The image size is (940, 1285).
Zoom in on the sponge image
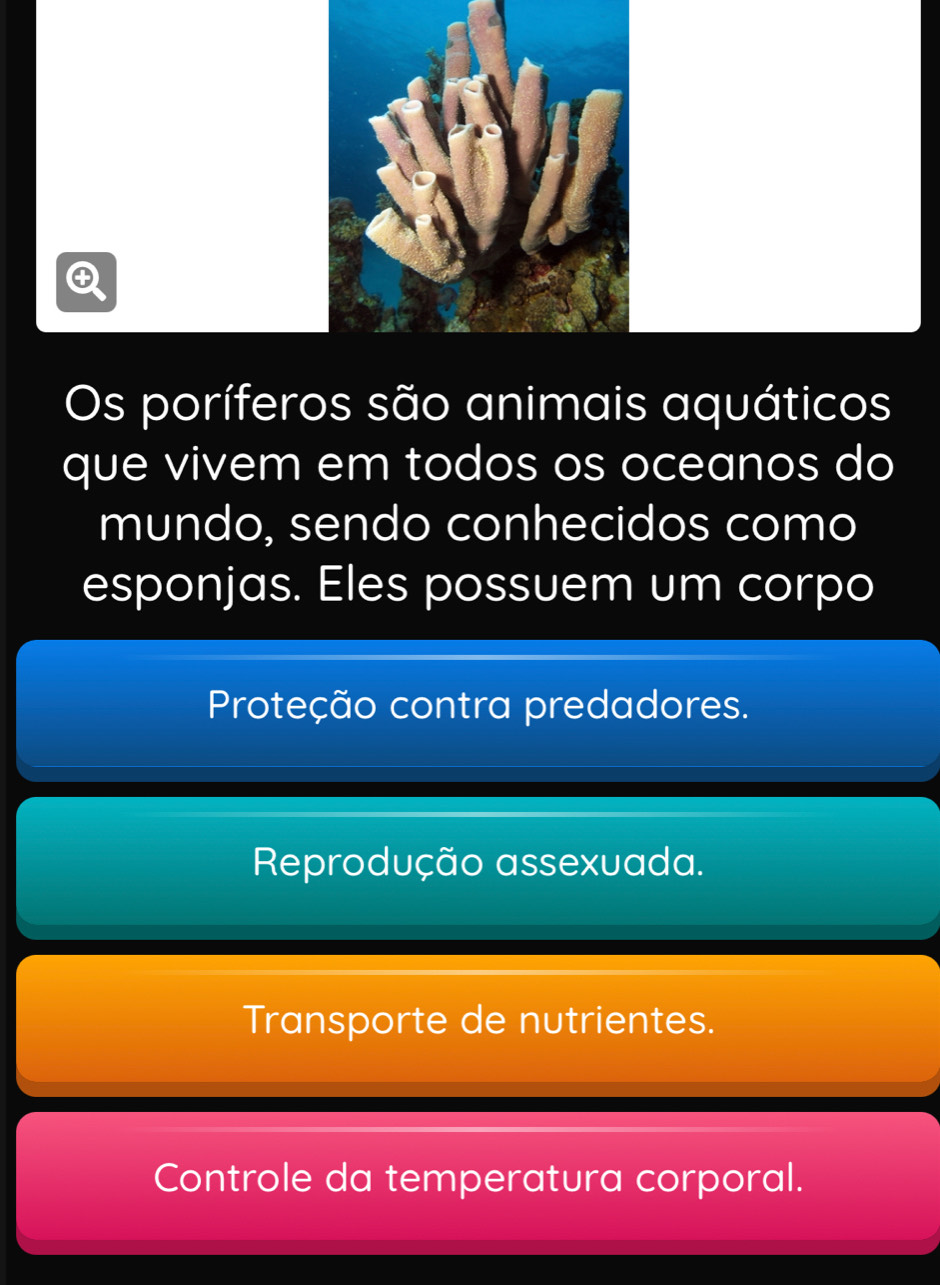pos(86,282)
